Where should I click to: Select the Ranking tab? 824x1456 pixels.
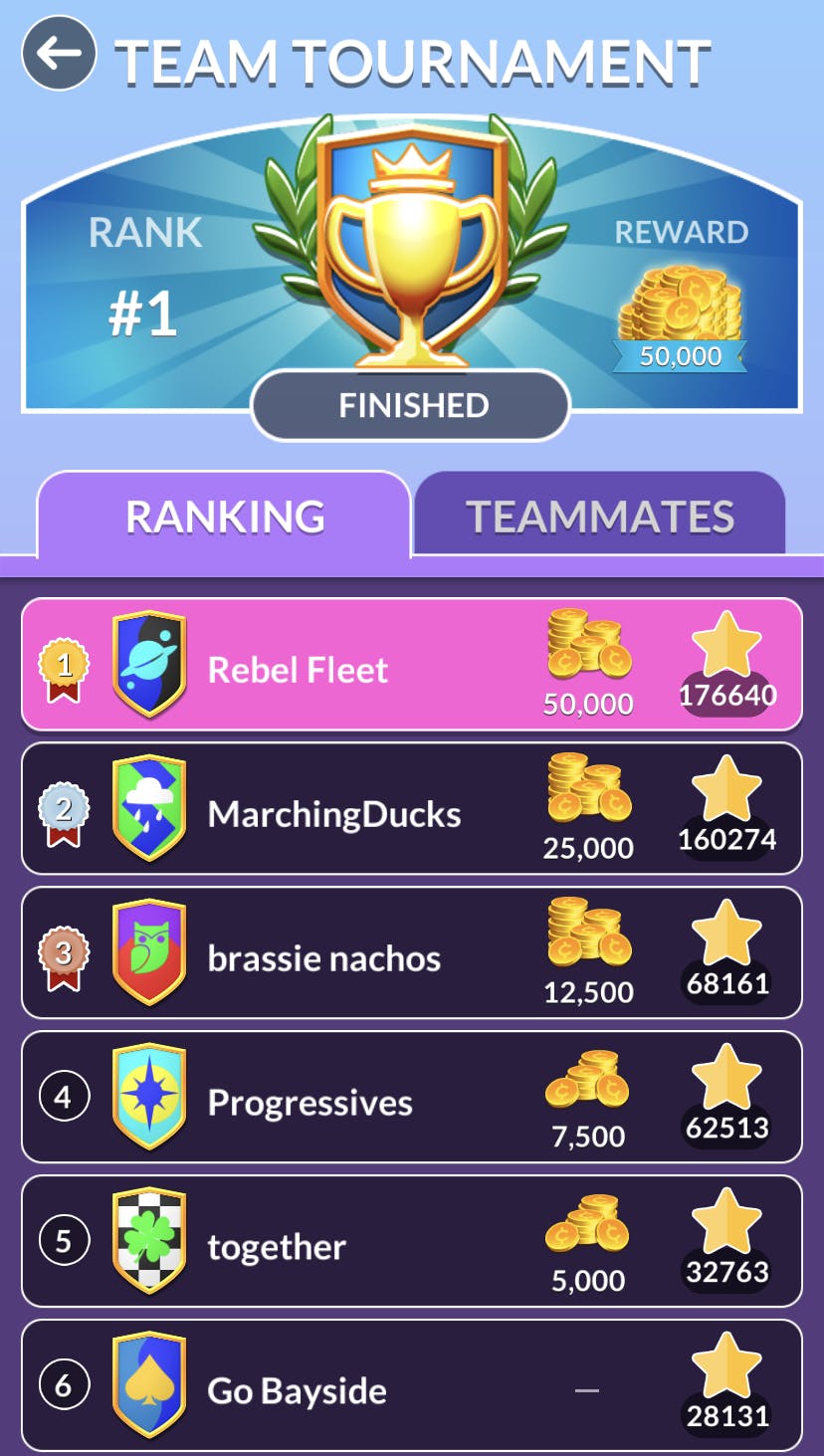225,516
